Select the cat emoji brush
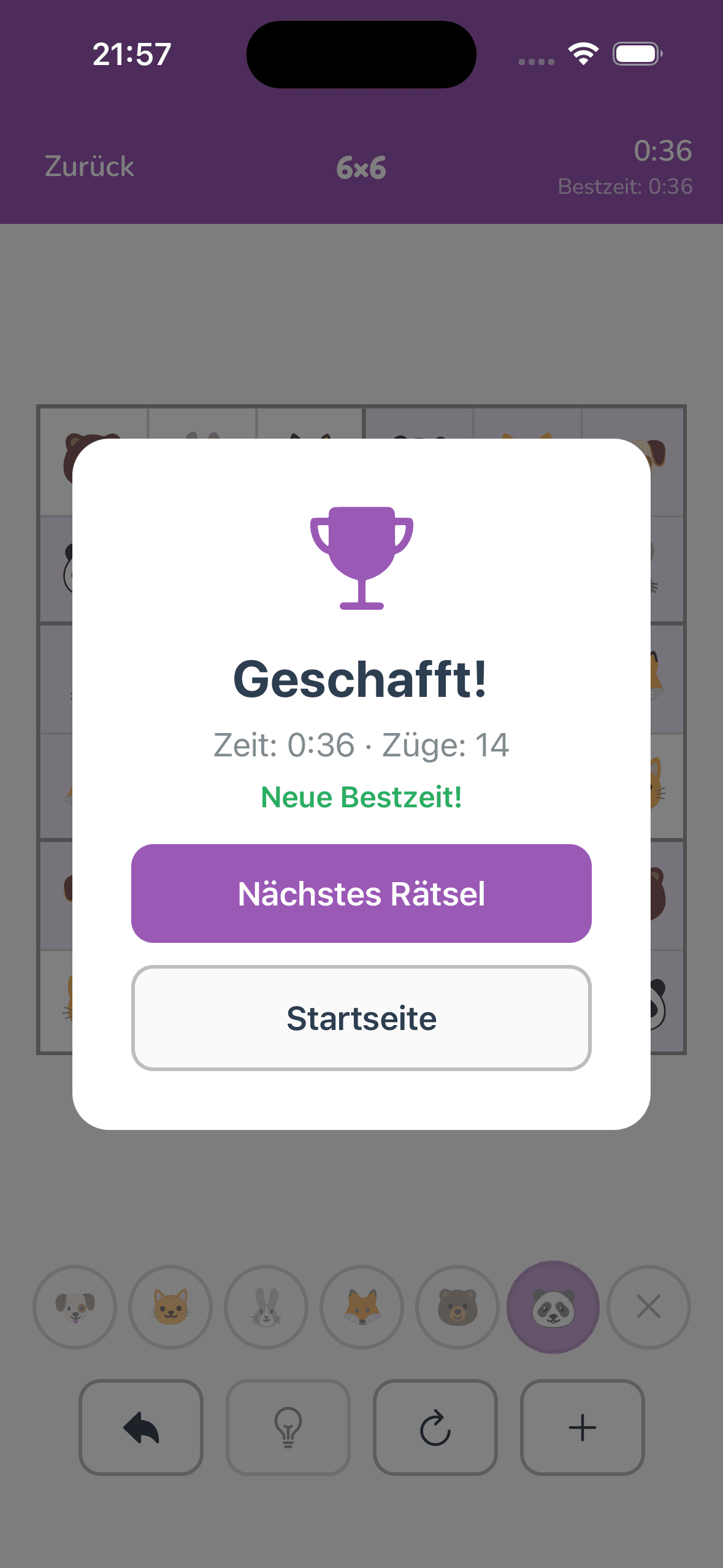This screenshot has width=723, height=1568. tap(170, 1307)
